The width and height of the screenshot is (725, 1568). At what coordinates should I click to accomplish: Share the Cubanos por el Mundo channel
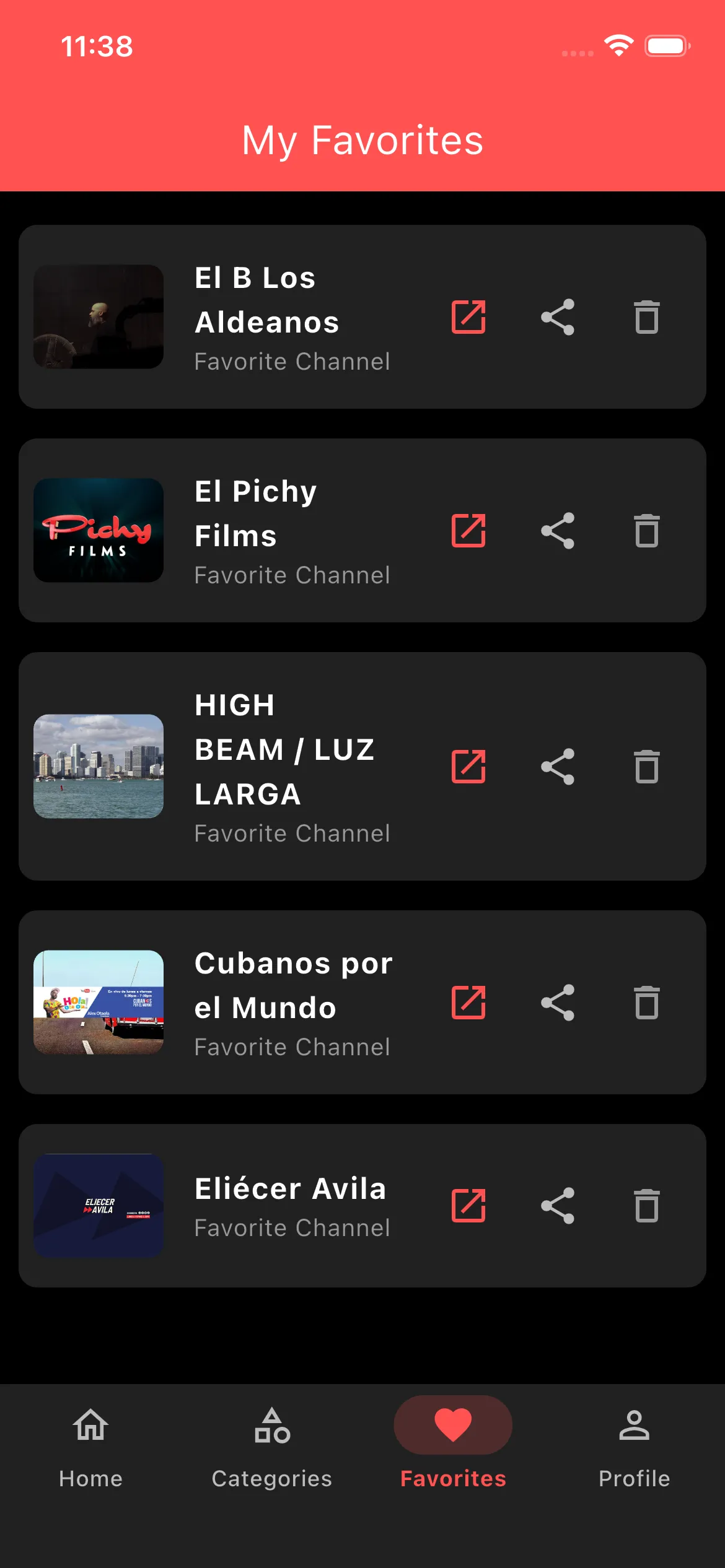(558, 1002)
